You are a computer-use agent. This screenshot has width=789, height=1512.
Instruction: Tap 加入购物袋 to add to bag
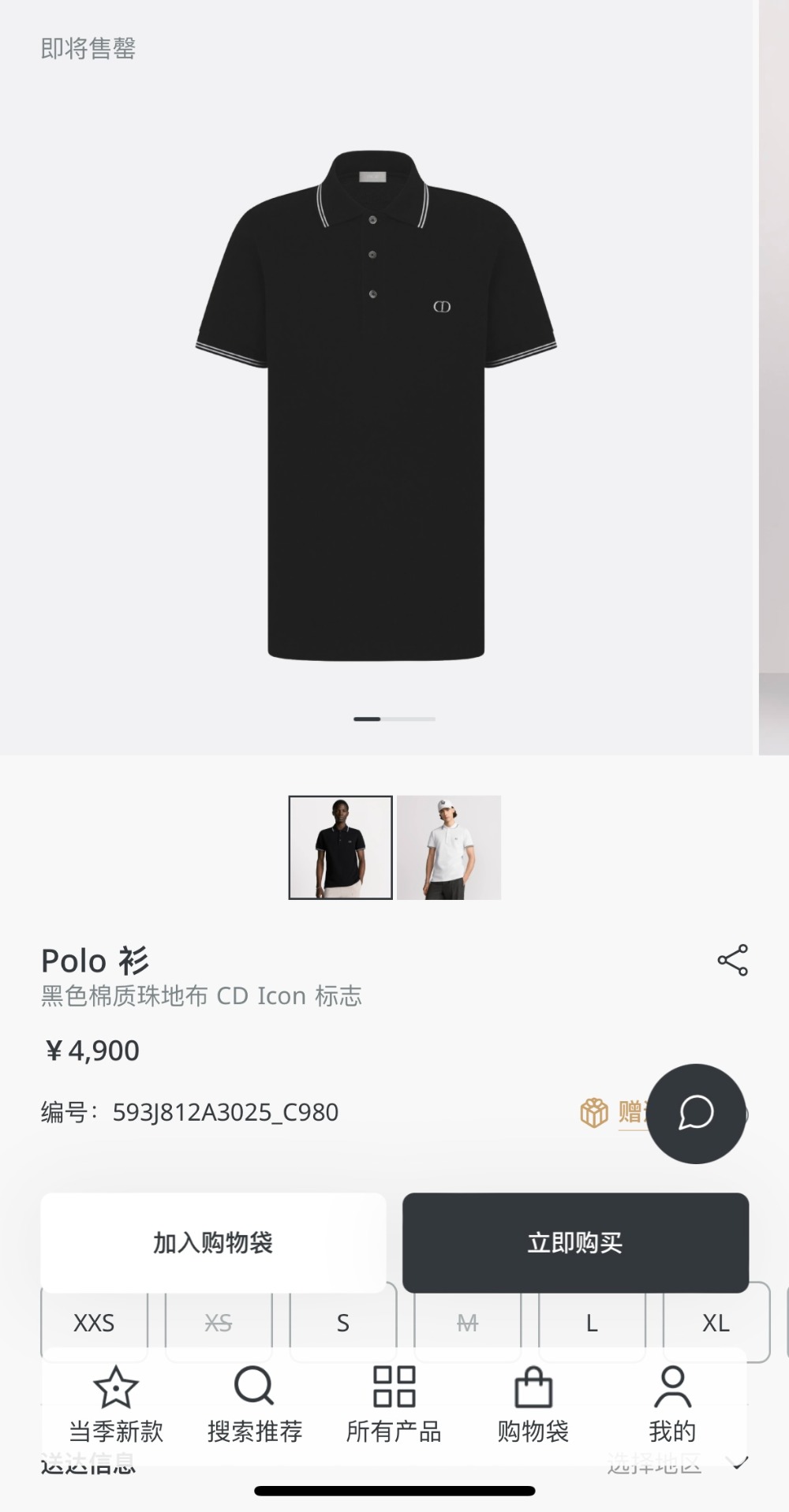coord(213,1242)
